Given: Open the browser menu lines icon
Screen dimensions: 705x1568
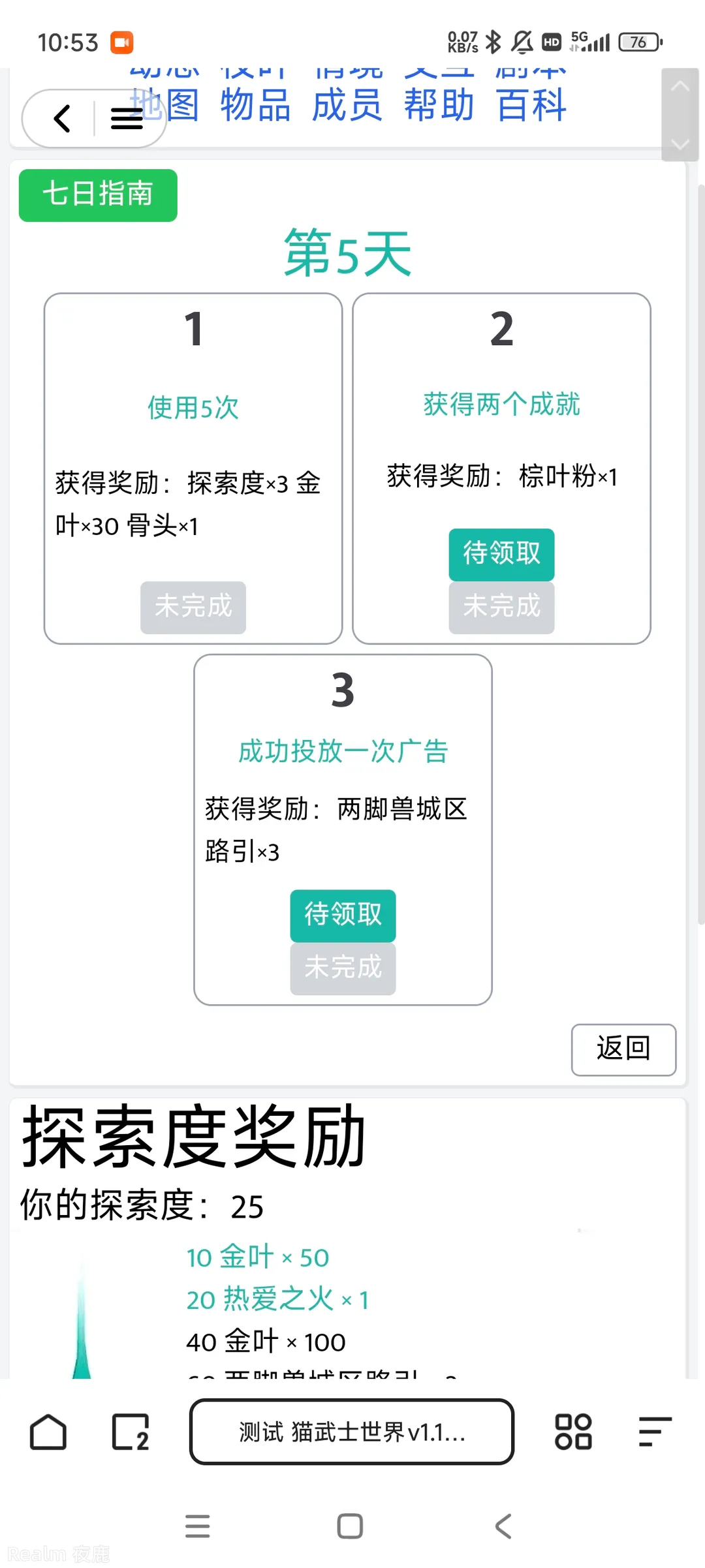Looking at the screenshot, I should (x=655, y=1432).
